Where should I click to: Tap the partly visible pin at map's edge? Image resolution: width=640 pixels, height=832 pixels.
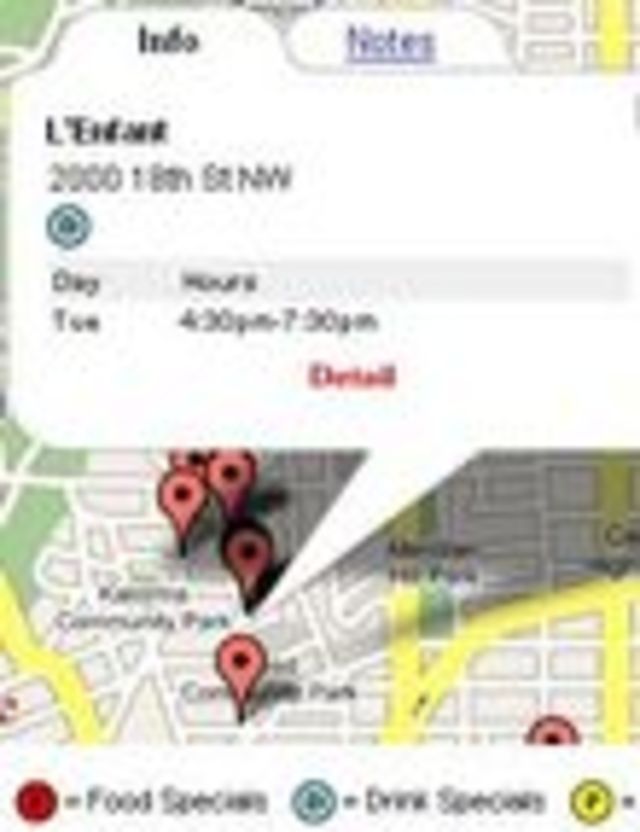point(552,735)
